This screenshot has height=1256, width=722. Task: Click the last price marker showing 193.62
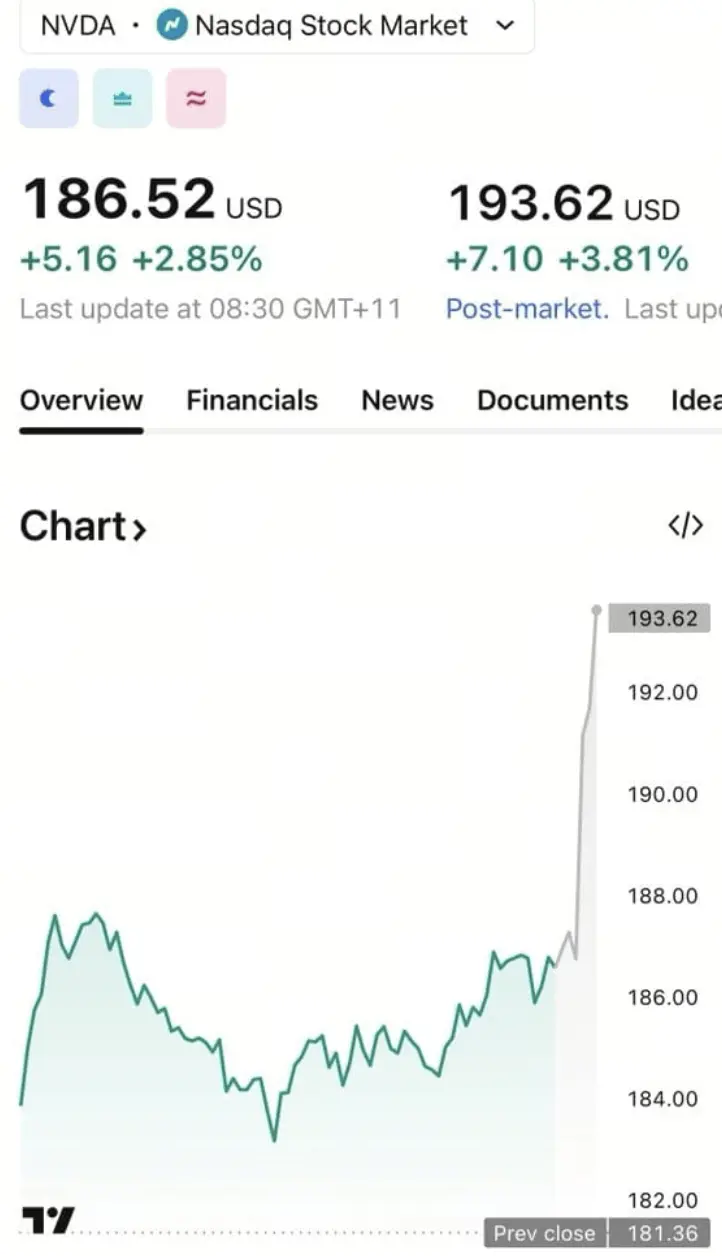tap(660, 618)
